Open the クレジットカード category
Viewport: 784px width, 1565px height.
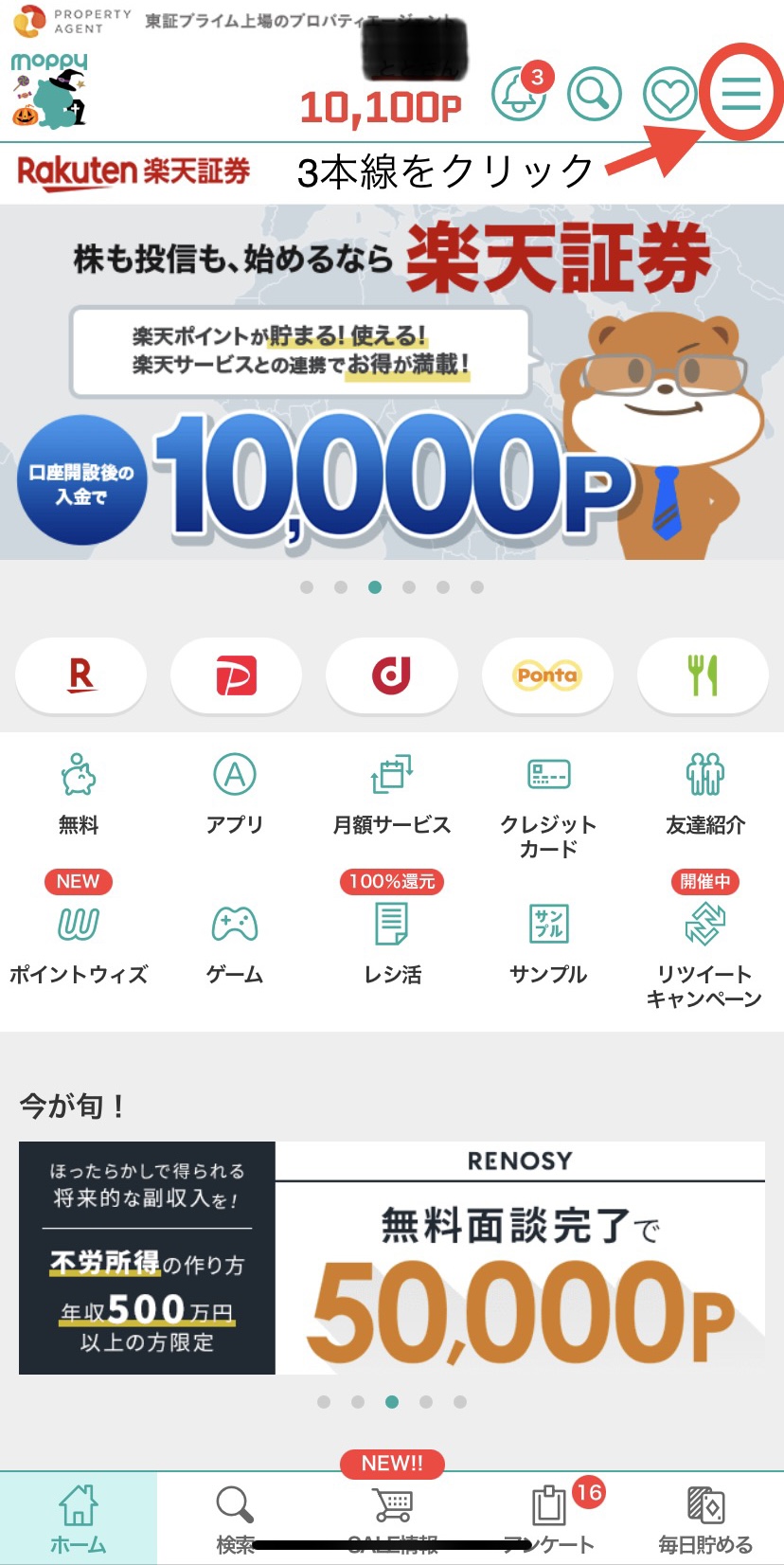(x=548, y=803)
